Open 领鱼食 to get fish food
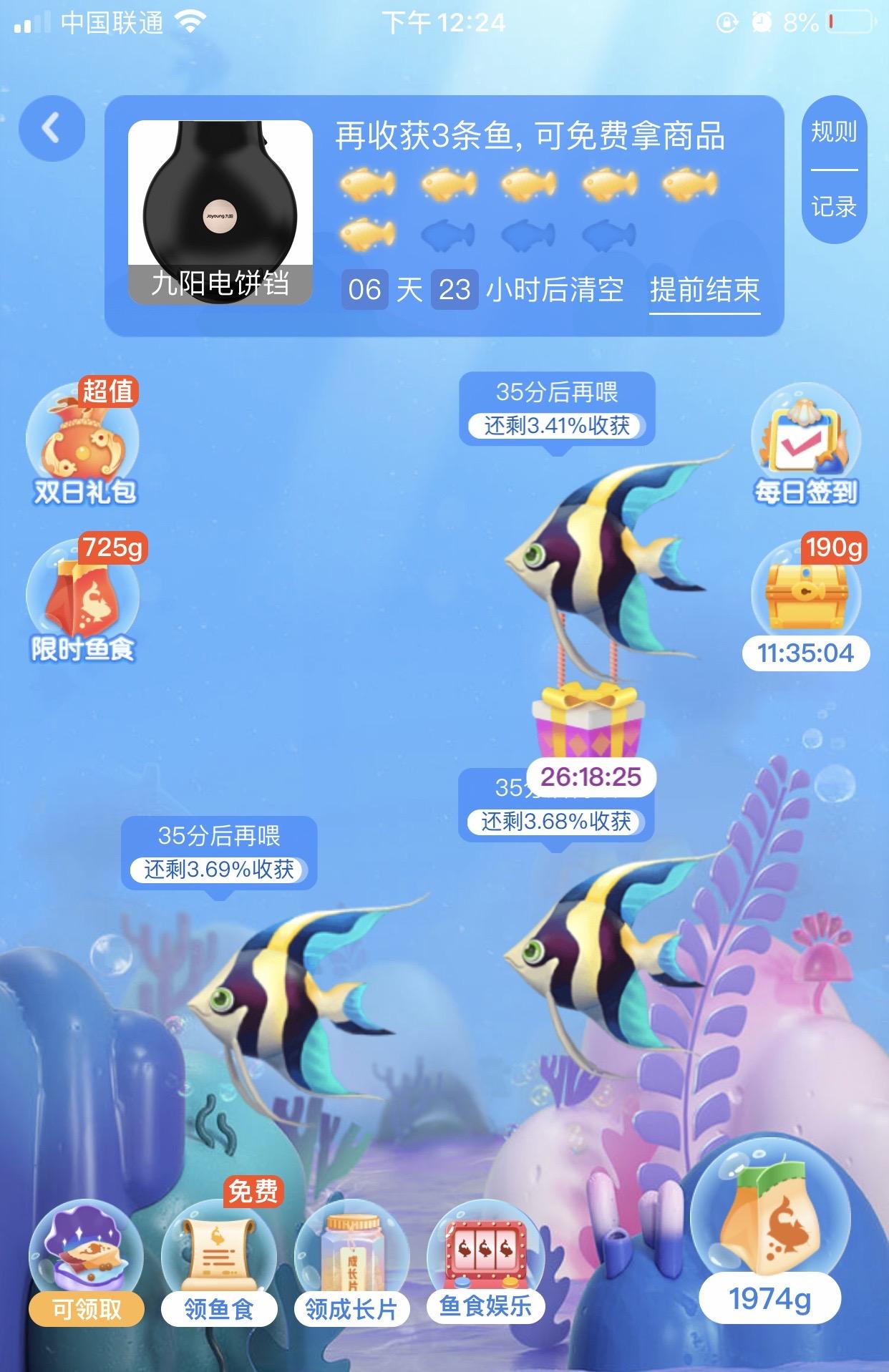The height and width of the screenshot is (1372, 889). point(218,1265)
